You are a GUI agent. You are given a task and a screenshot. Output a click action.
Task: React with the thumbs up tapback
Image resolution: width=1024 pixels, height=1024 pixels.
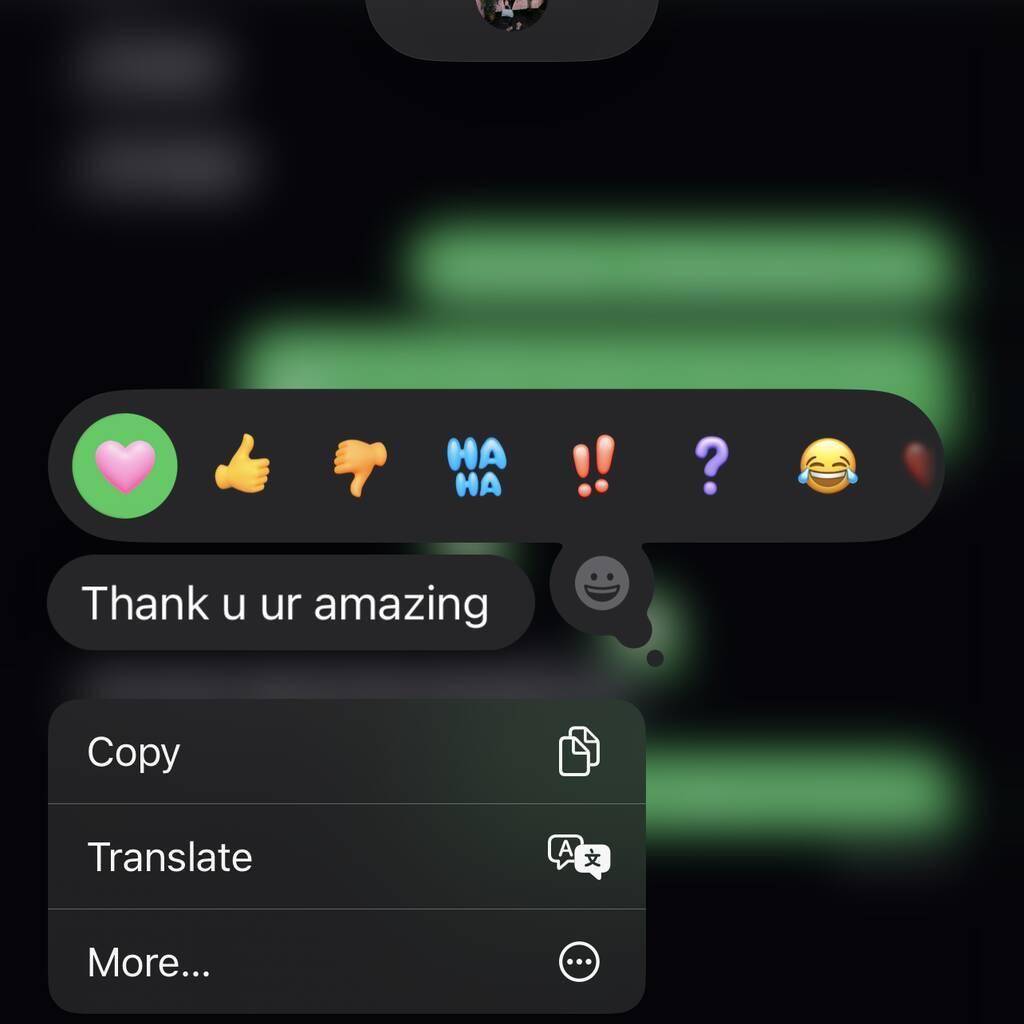pos(242,466)
